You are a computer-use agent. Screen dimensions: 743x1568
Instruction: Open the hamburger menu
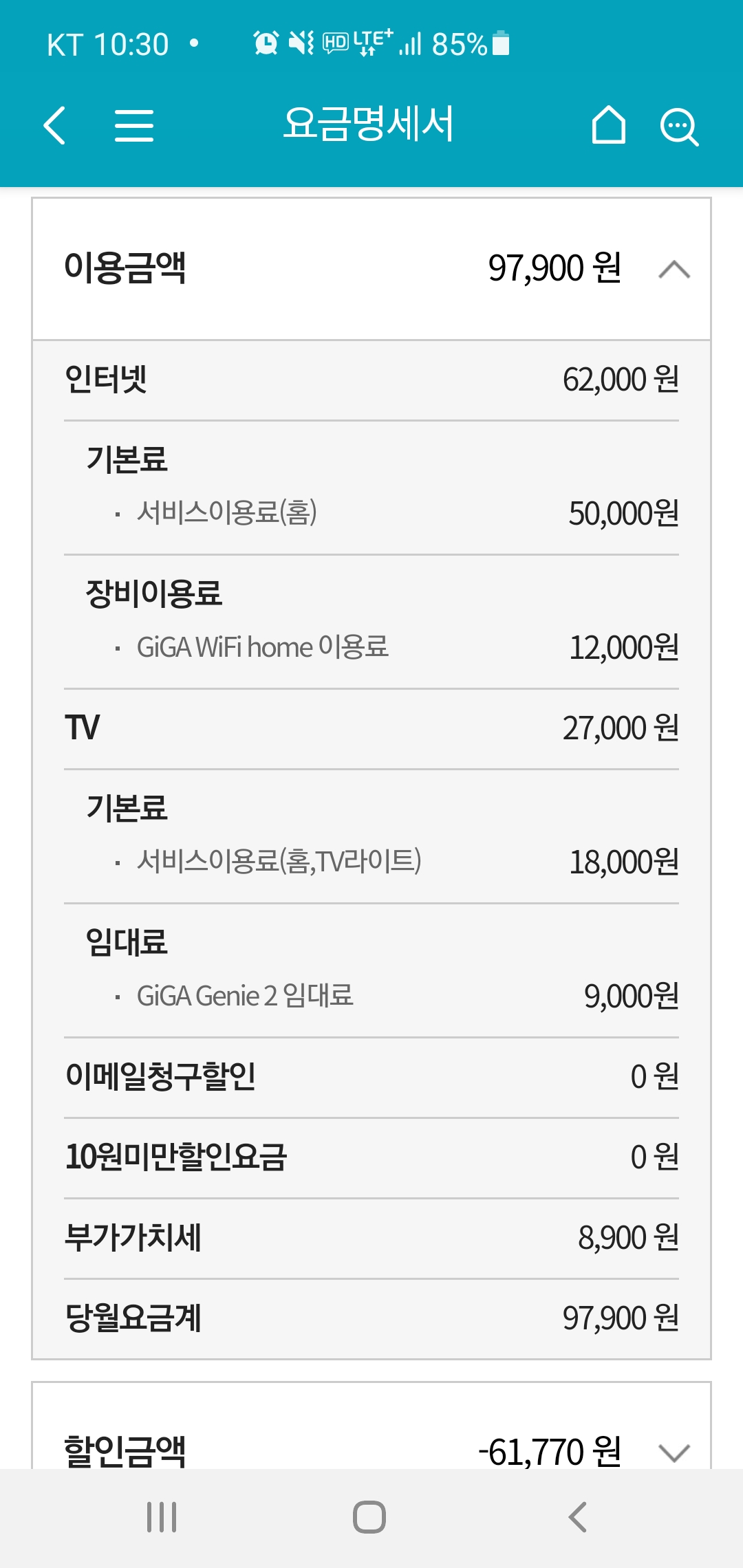tap(134, 125)
